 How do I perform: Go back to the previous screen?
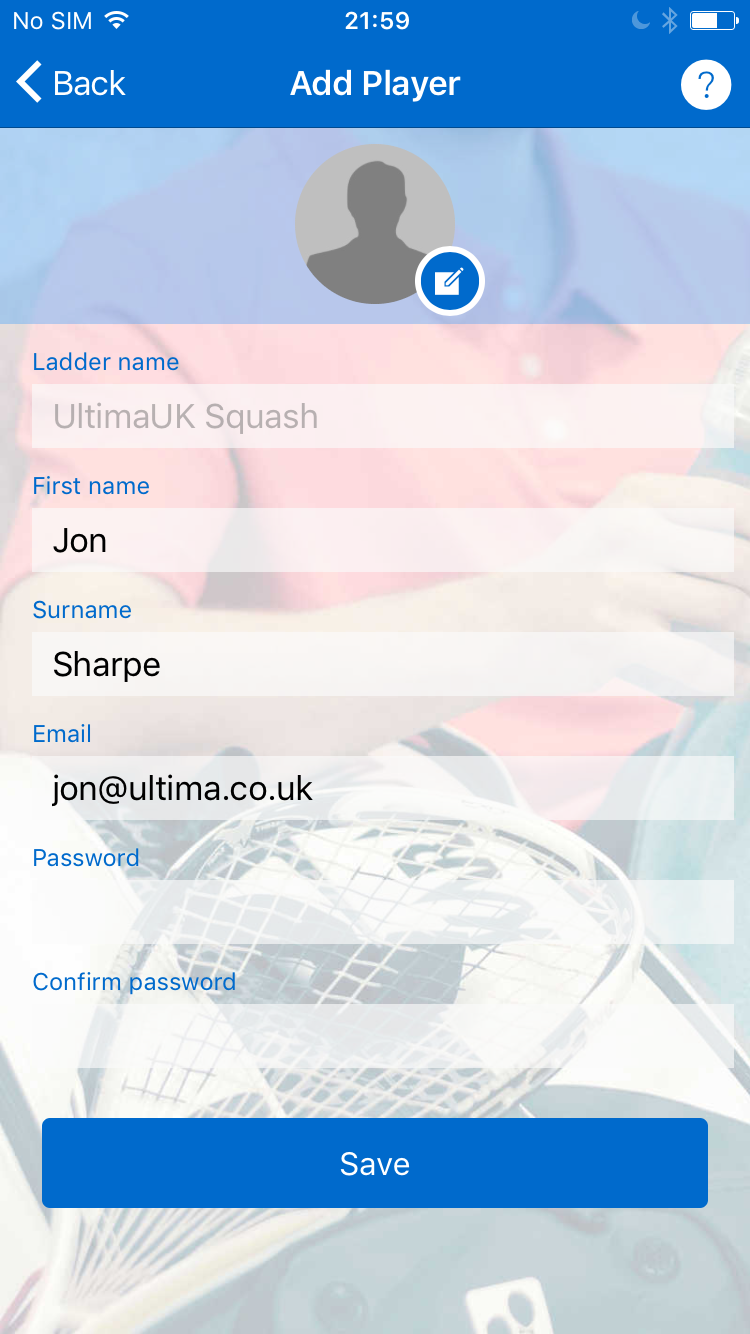click(70, 84)
